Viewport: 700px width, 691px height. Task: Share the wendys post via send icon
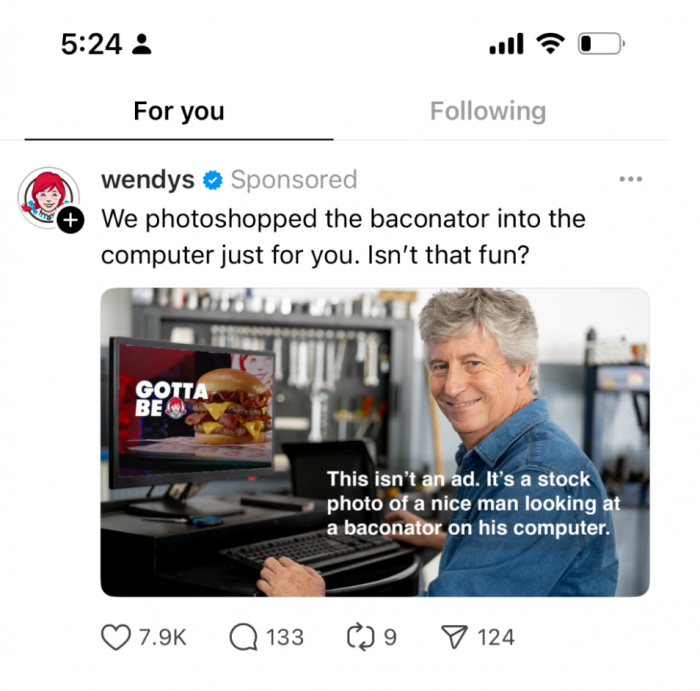coord(454,637)
